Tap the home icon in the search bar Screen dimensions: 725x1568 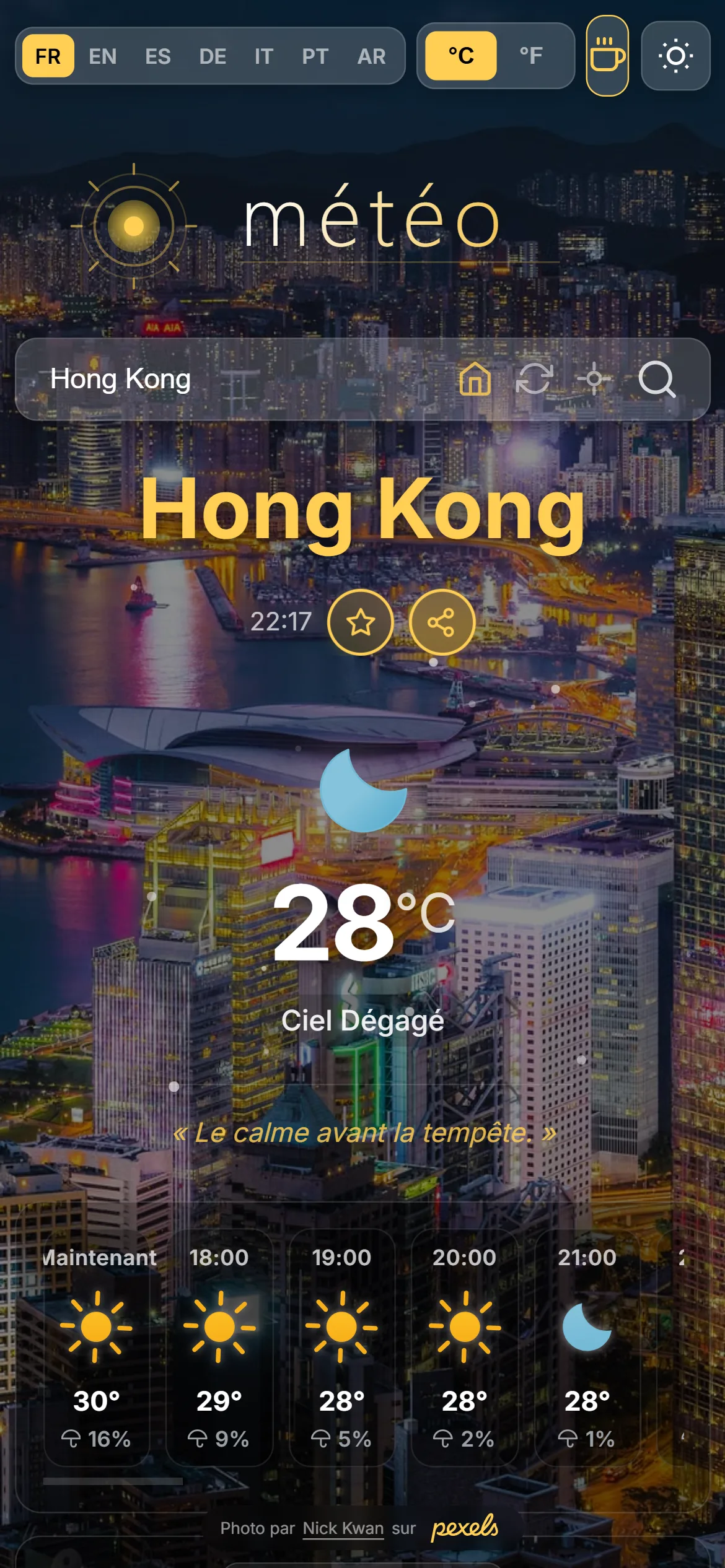coord(475,379)
